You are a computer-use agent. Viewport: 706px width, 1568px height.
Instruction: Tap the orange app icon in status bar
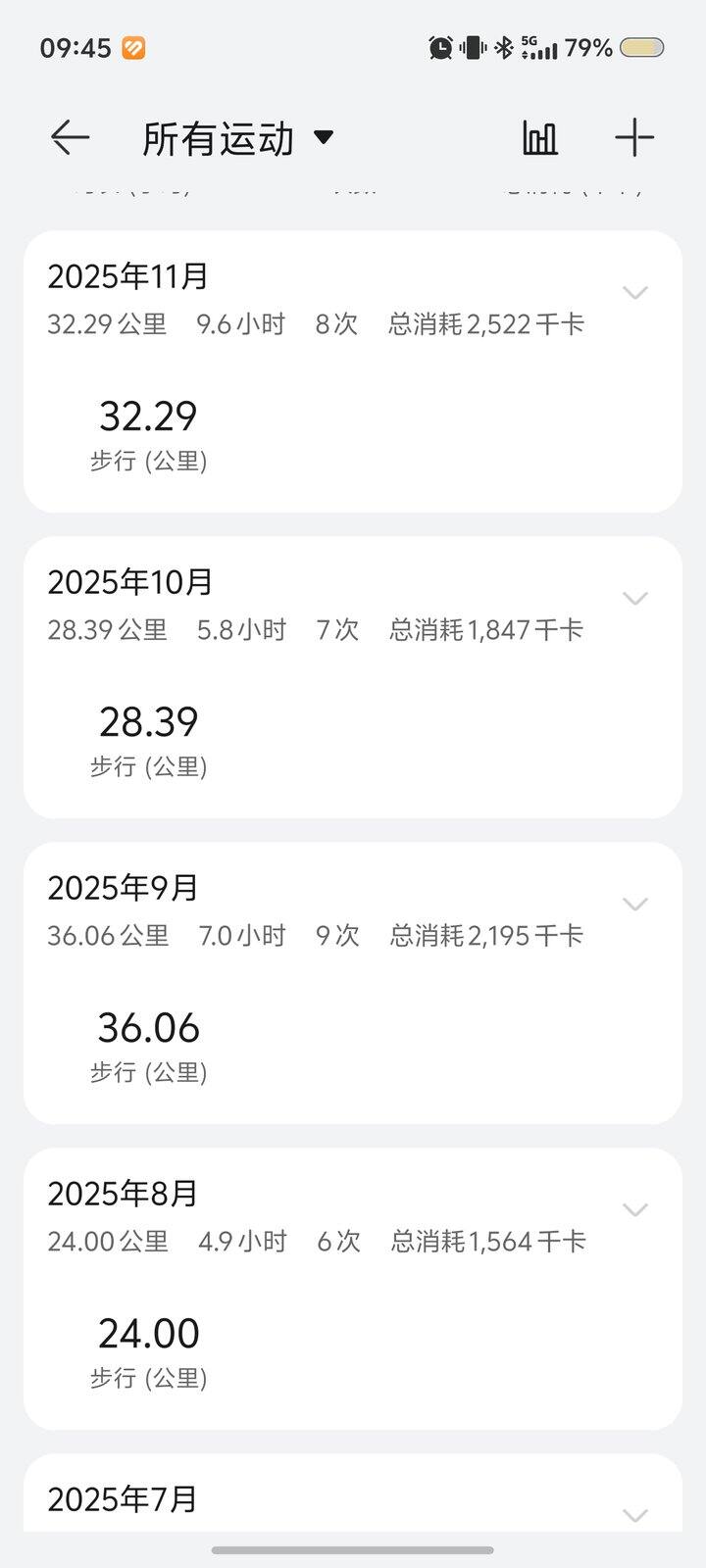(x=135, y=46)
